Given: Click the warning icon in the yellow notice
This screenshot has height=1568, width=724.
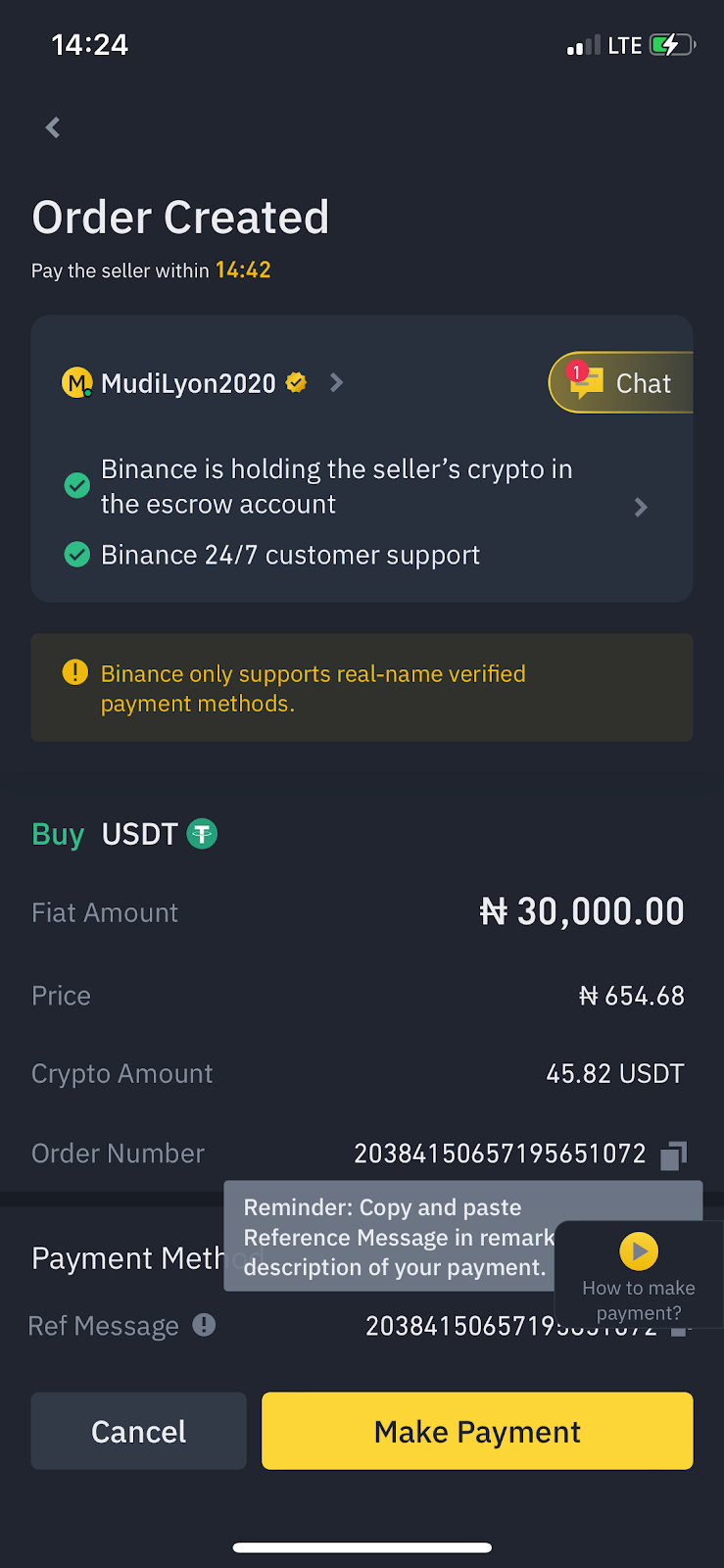Looking at the screenshot, I should coord(74,672).
